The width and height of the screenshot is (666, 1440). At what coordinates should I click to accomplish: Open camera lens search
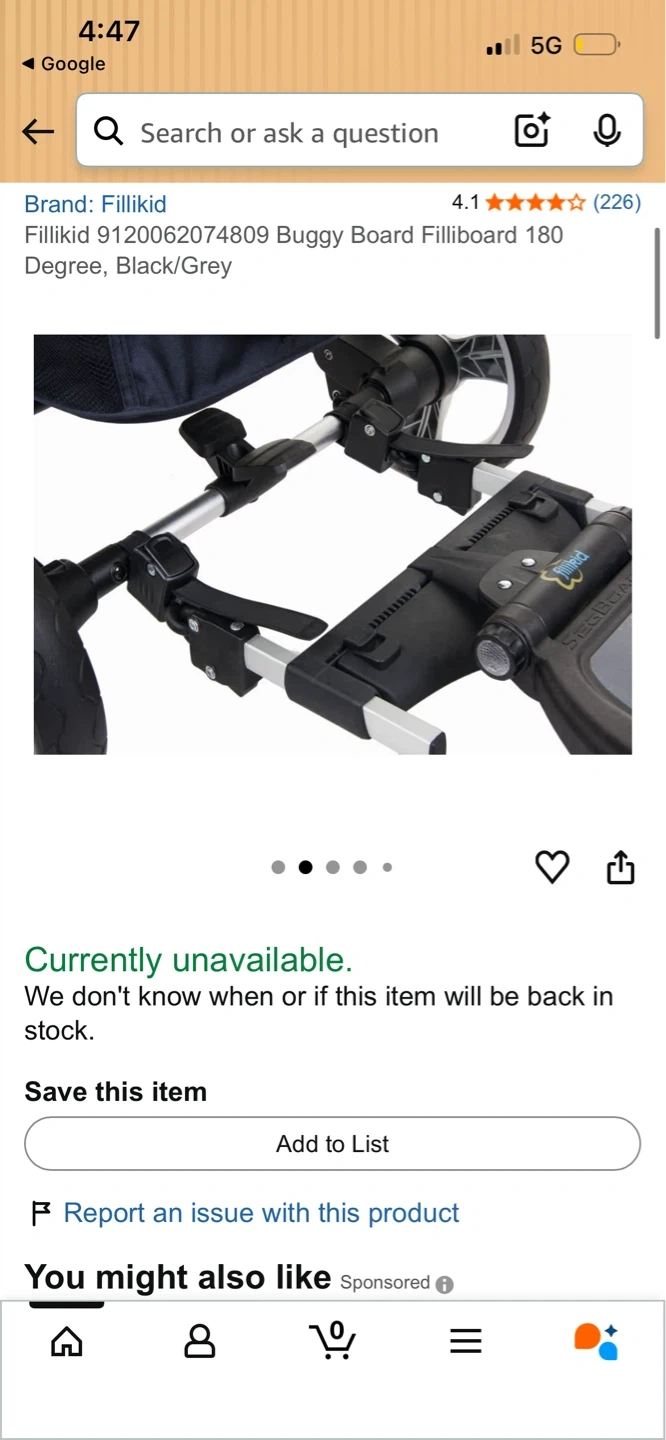click(532, 131)
